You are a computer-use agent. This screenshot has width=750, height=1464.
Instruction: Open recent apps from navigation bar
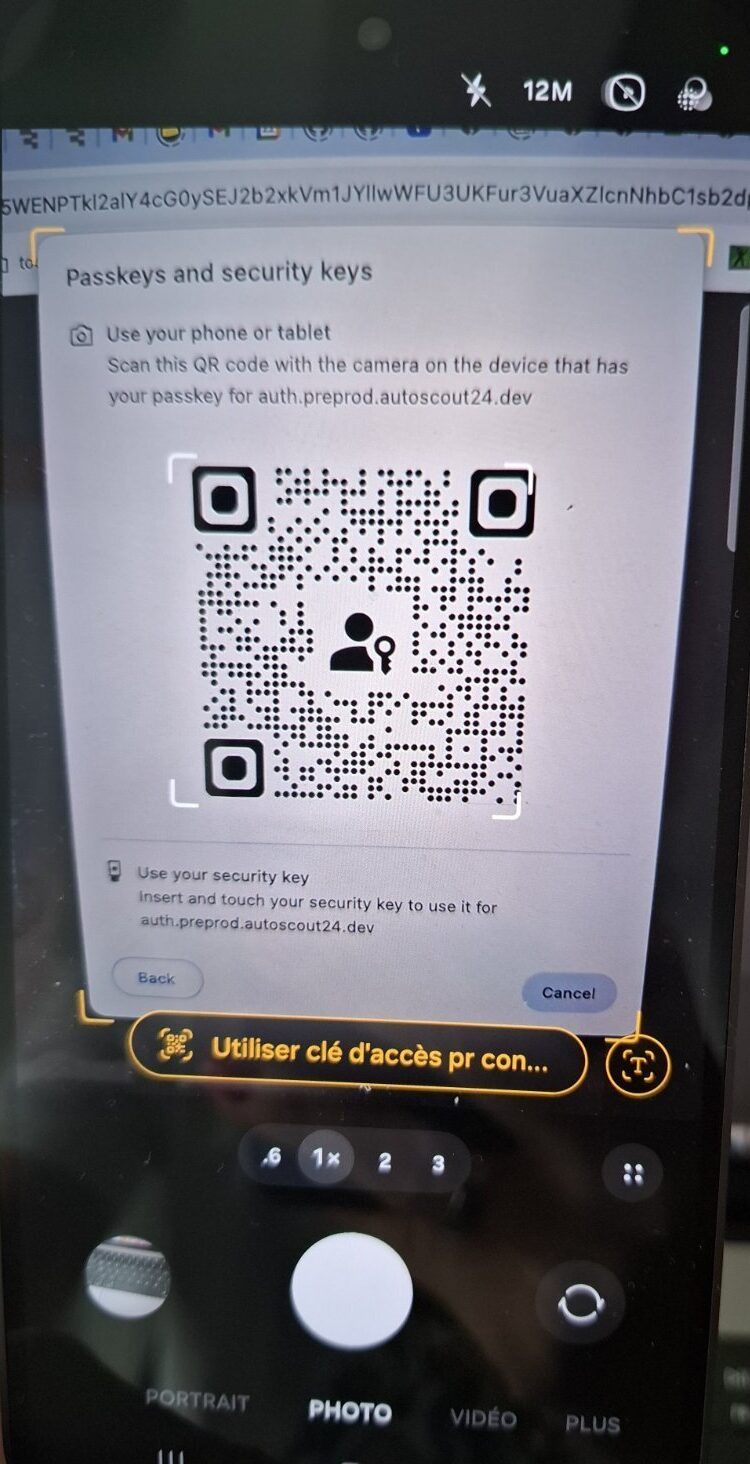[x=172, y=1456]
